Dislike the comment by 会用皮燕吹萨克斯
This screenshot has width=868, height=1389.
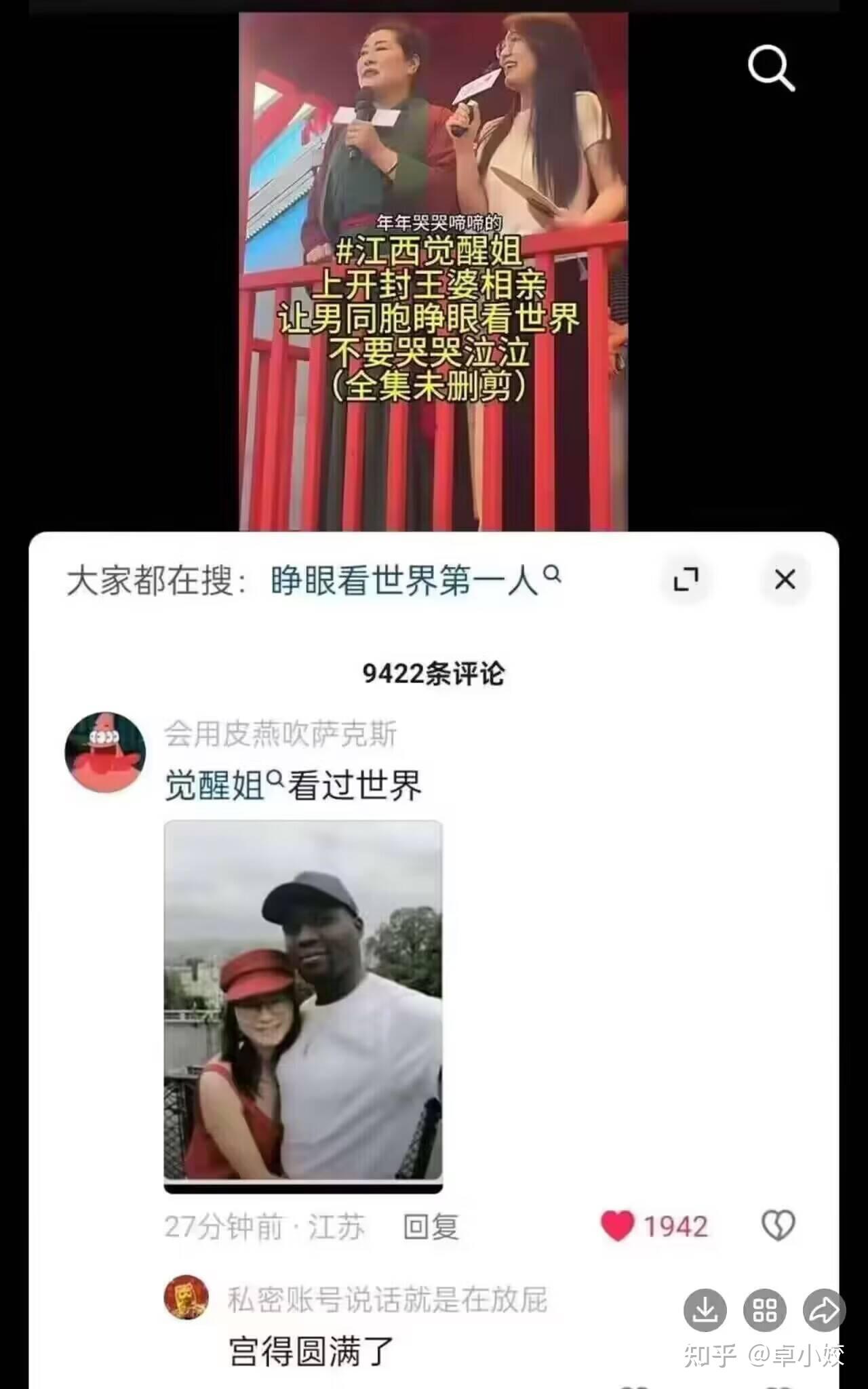778,1226
